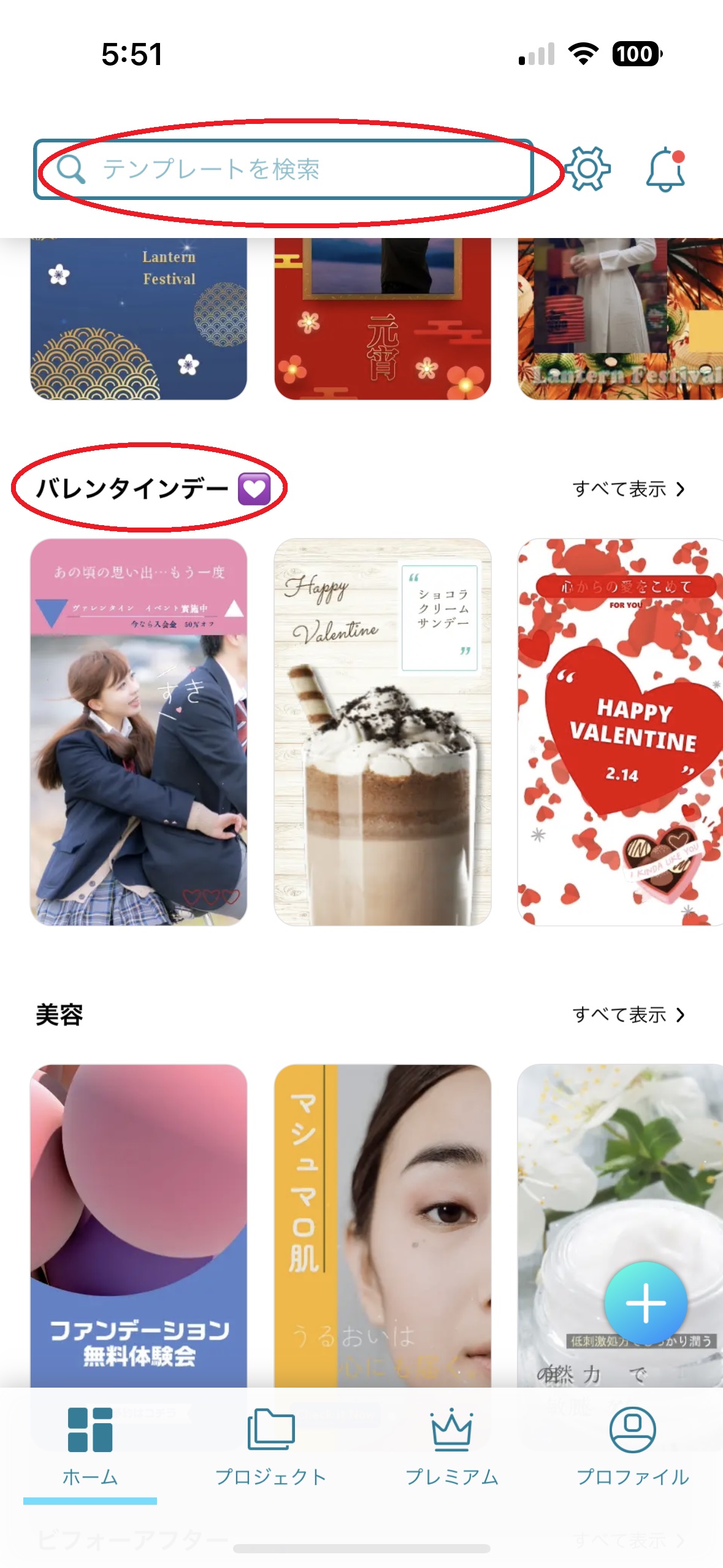Open settings via the gear icon
723x1568 pixels.
click(587, 169)
